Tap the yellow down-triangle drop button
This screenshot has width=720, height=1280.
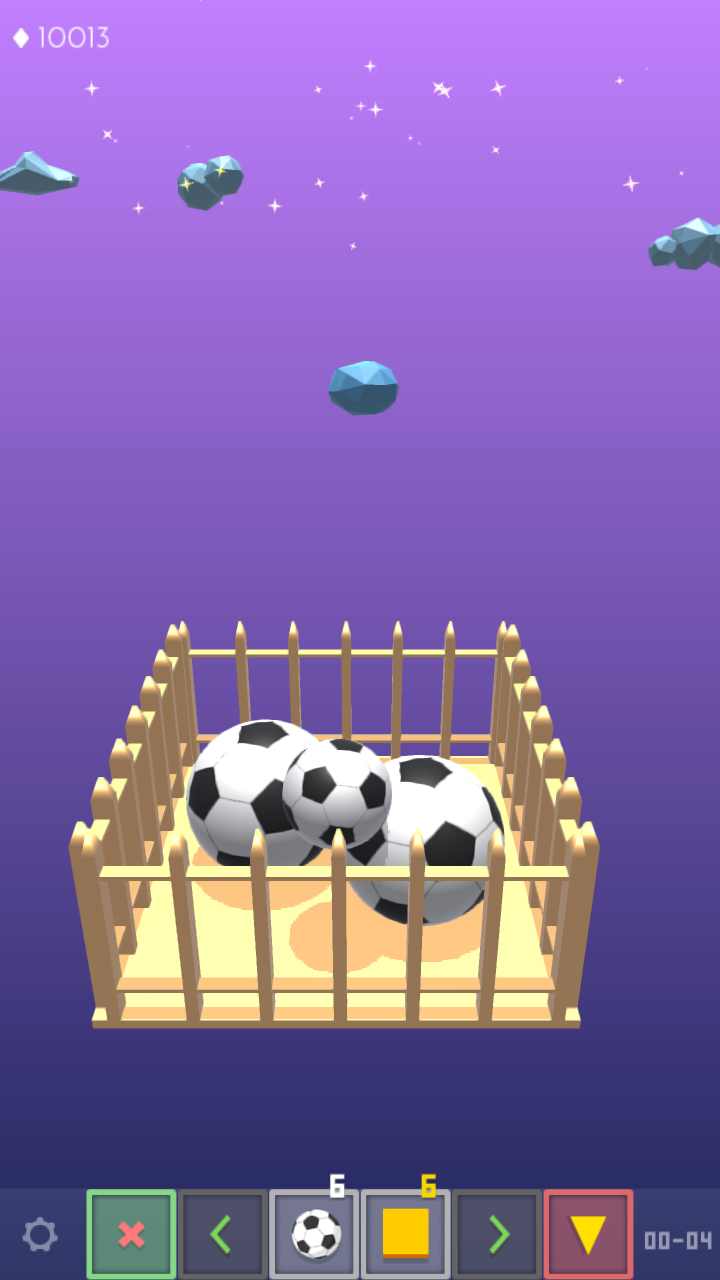click(x=588, y=1234)
